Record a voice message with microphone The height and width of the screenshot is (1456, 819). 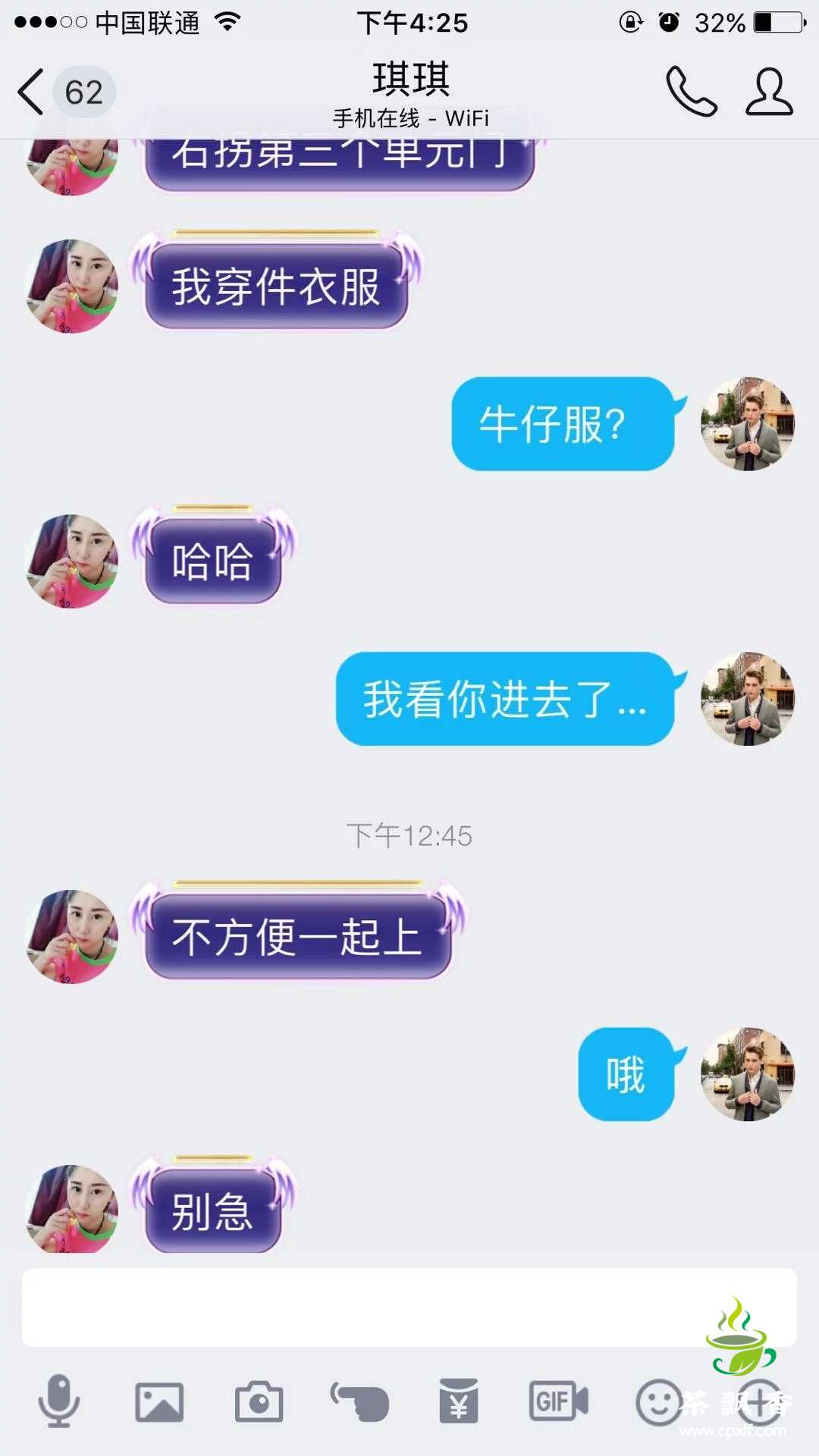click(x=58, y=1401)
